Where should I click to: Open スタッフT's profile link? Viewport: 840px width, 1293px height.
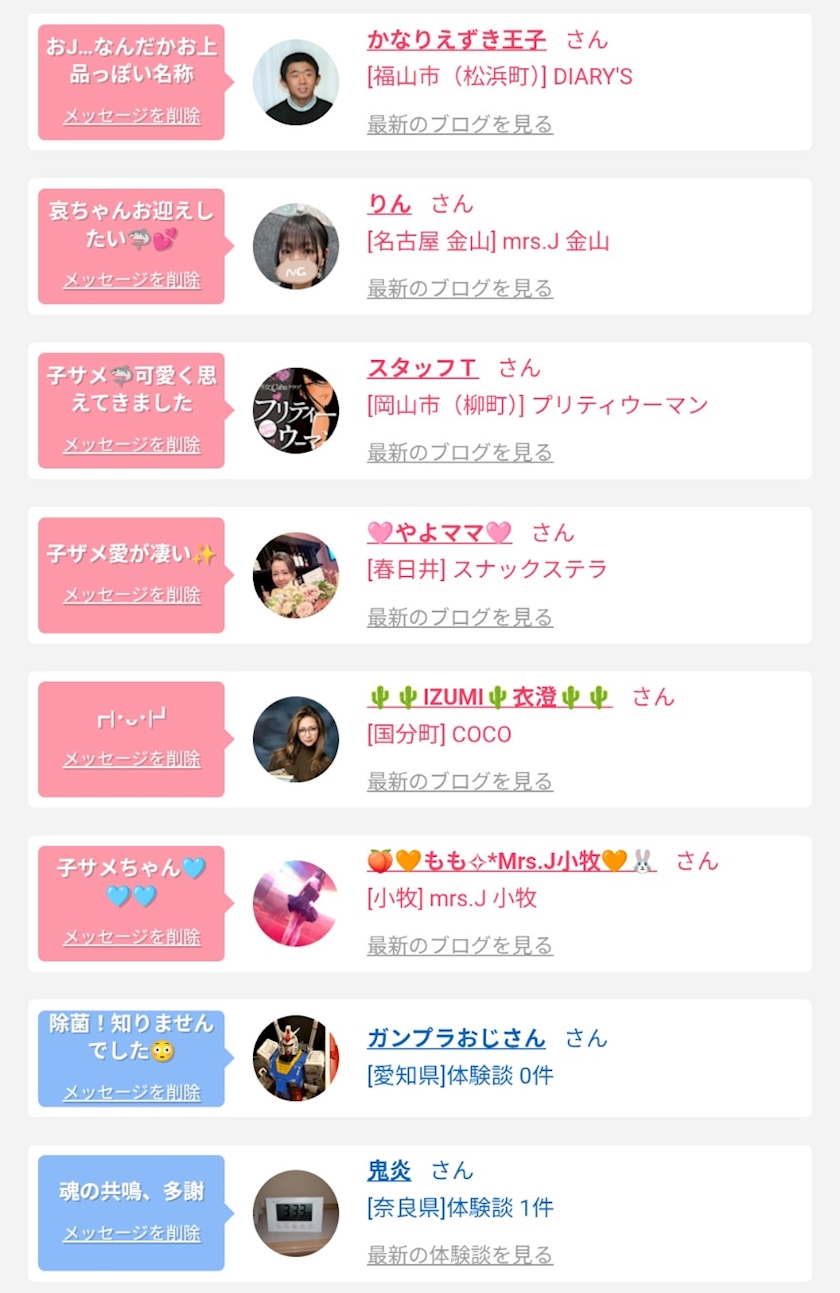coord(422,368)
